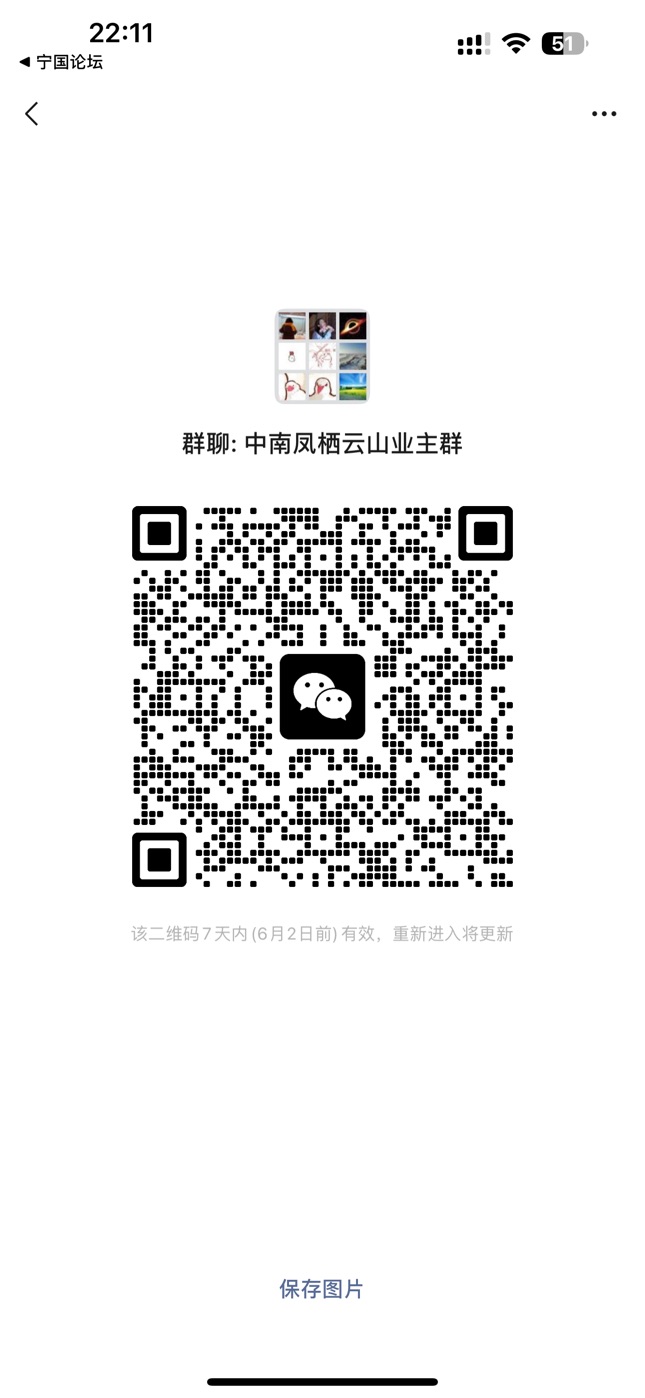Tap 保存图片 to save the image

(321, 1289)
